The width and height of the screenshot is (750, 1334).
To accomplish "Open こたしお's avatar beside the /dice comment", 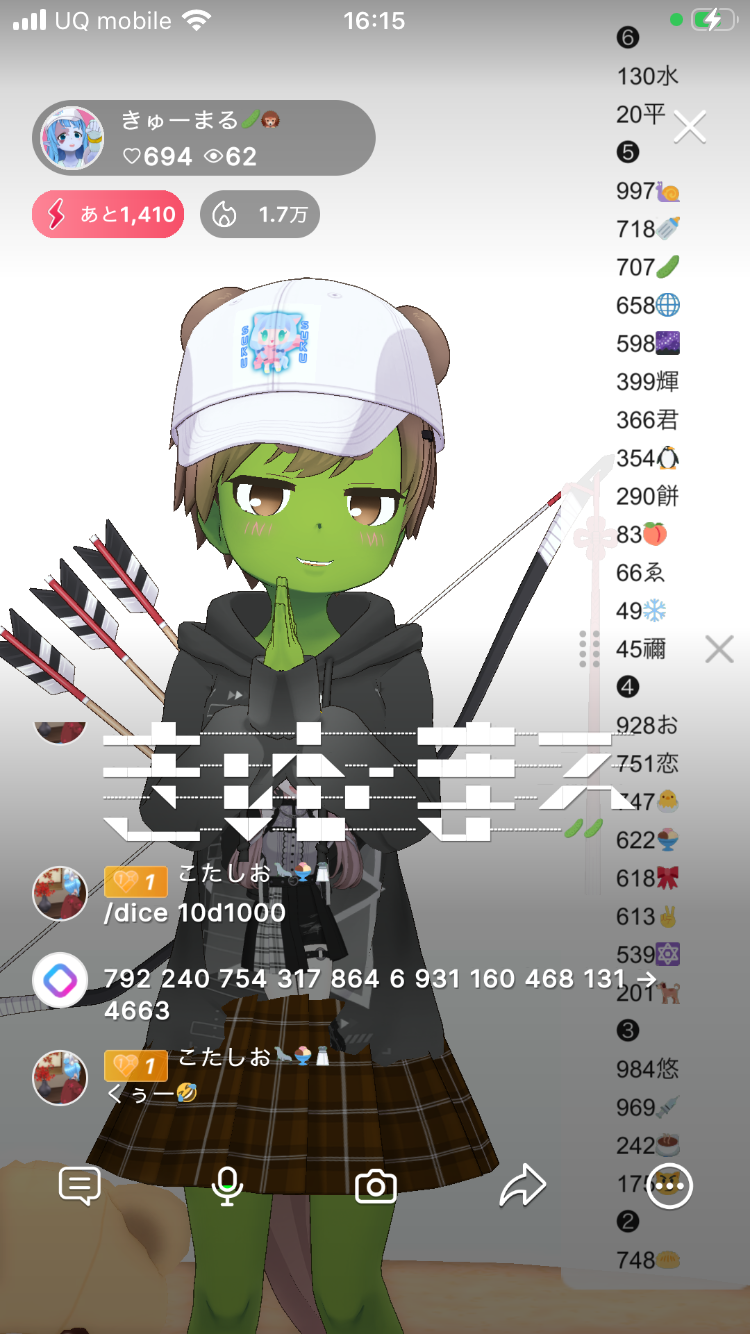I will click(60, 893).
